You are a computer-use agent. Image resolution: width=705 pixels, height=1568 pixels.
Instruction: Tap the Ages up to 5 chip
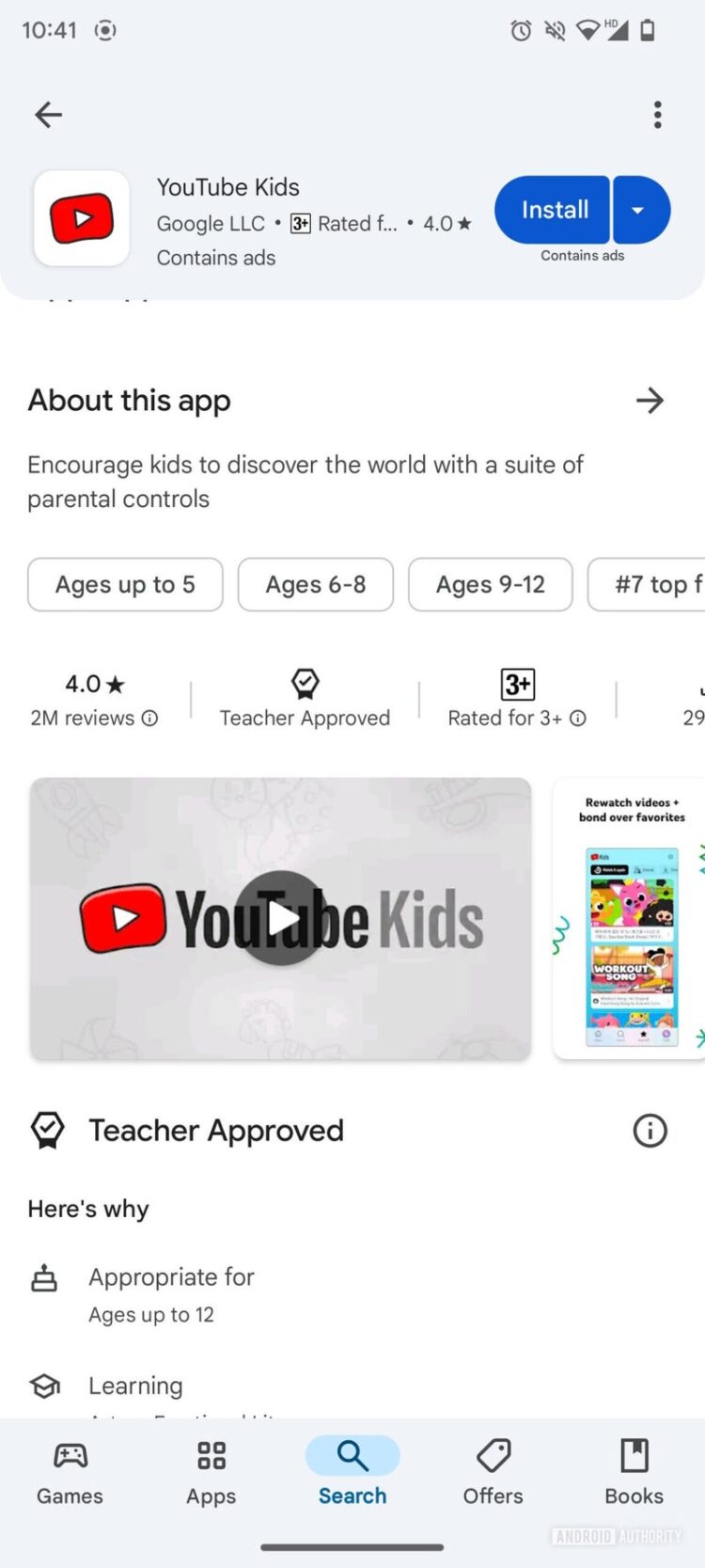[x=124, y=584]
